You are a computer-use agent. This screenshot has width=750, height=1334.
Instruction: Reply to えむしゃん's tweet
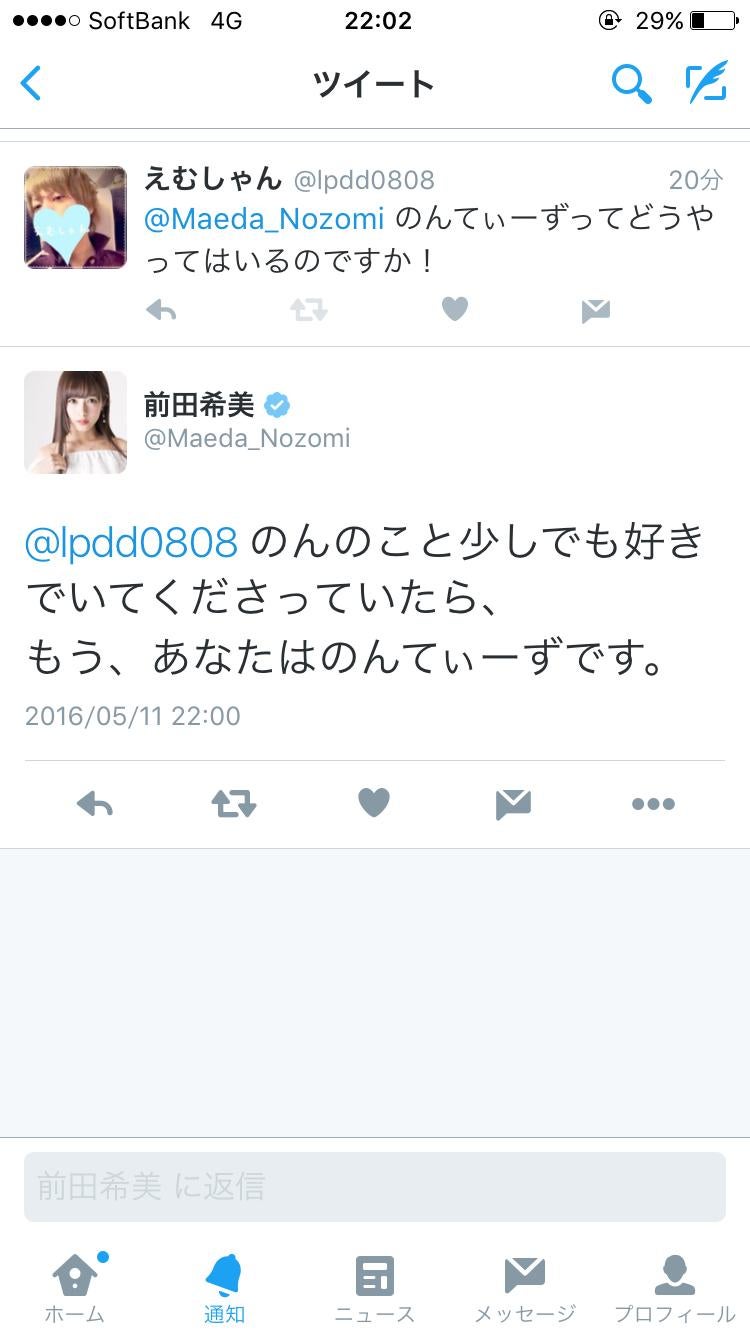coord(160,309)
